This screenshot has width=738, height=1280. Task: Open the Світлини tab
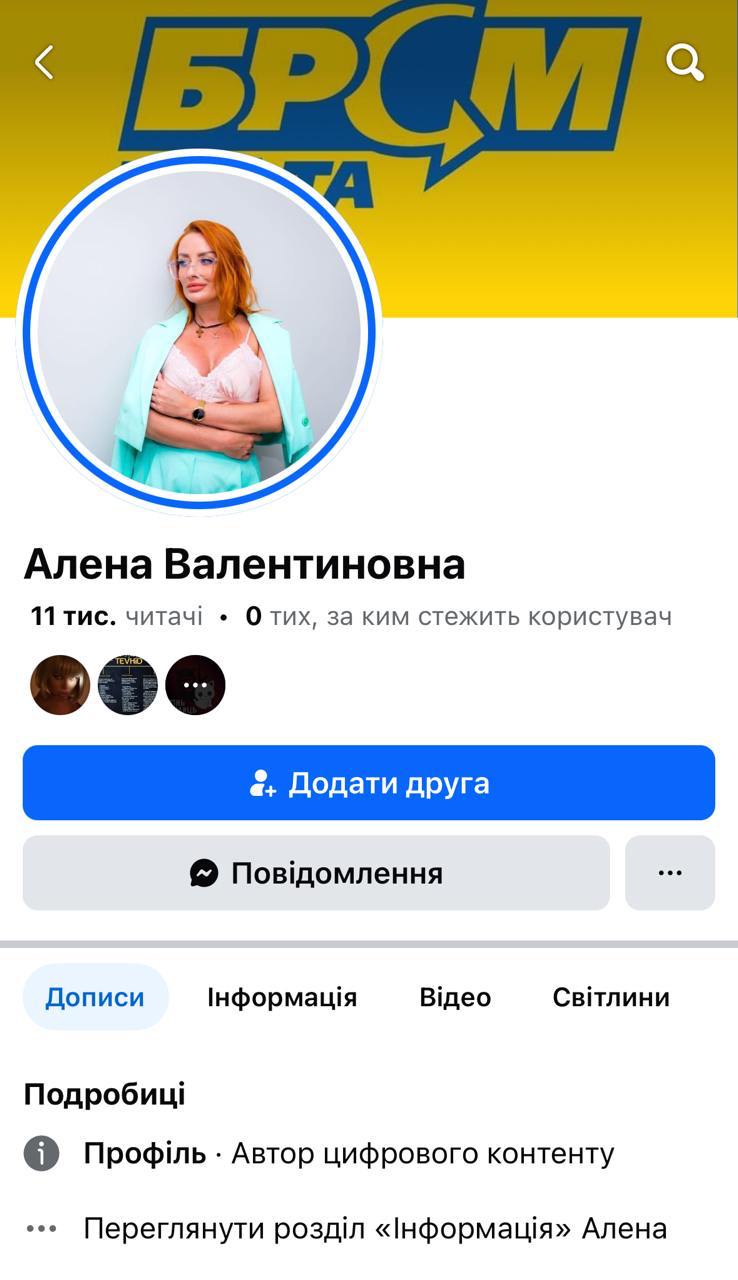(611, 997)
